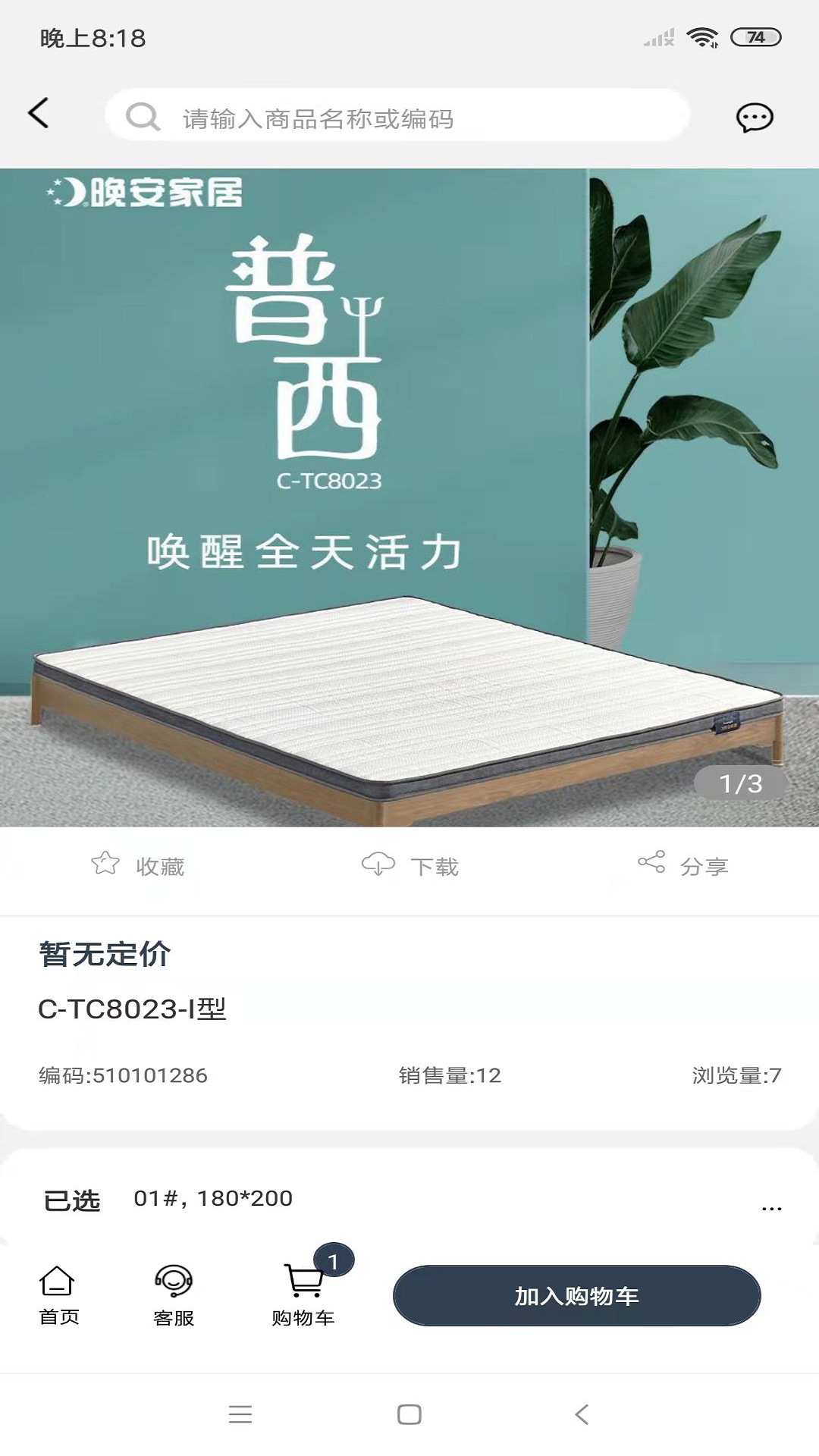
Task: Go to 首页 home tab
Action: coord(58,1296)
